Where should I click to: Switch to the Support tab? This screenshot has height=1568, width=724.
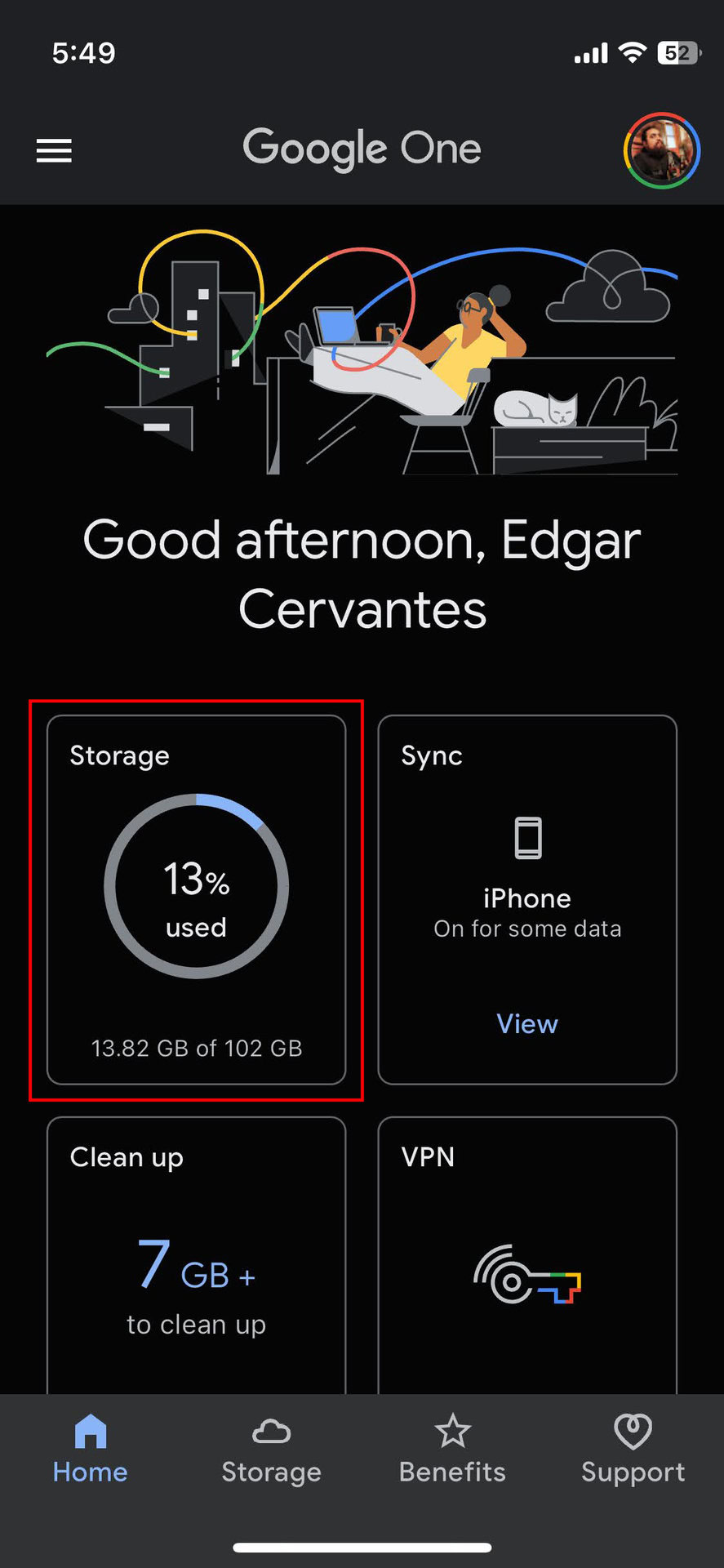pos(633,1450)
